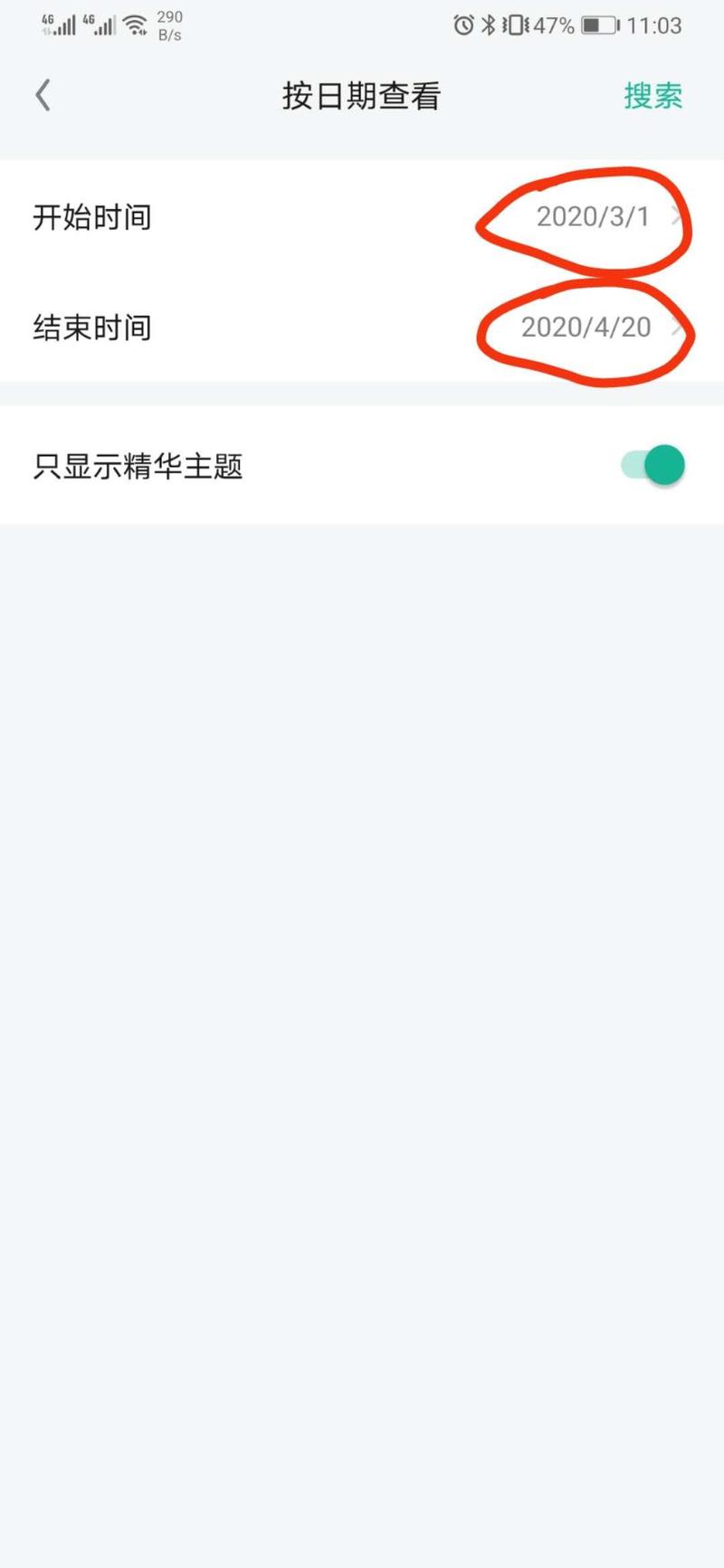The height and width of the screenshot is (1568, 724).
Task: Tap the first 4G signal icon
Action: 57,24
